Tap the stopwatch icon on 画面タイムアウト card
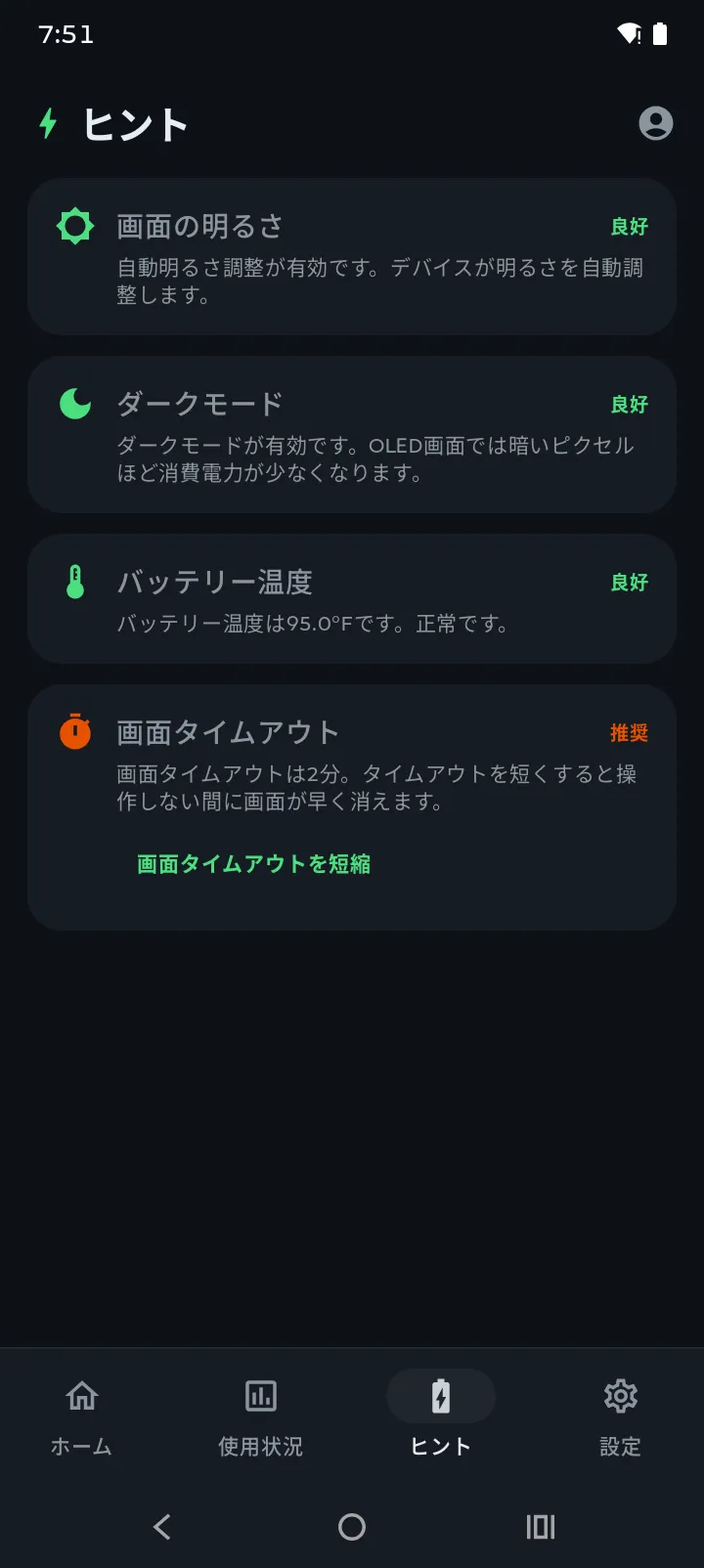This screenshot has height=1568, width=704. tap(75, 730)
